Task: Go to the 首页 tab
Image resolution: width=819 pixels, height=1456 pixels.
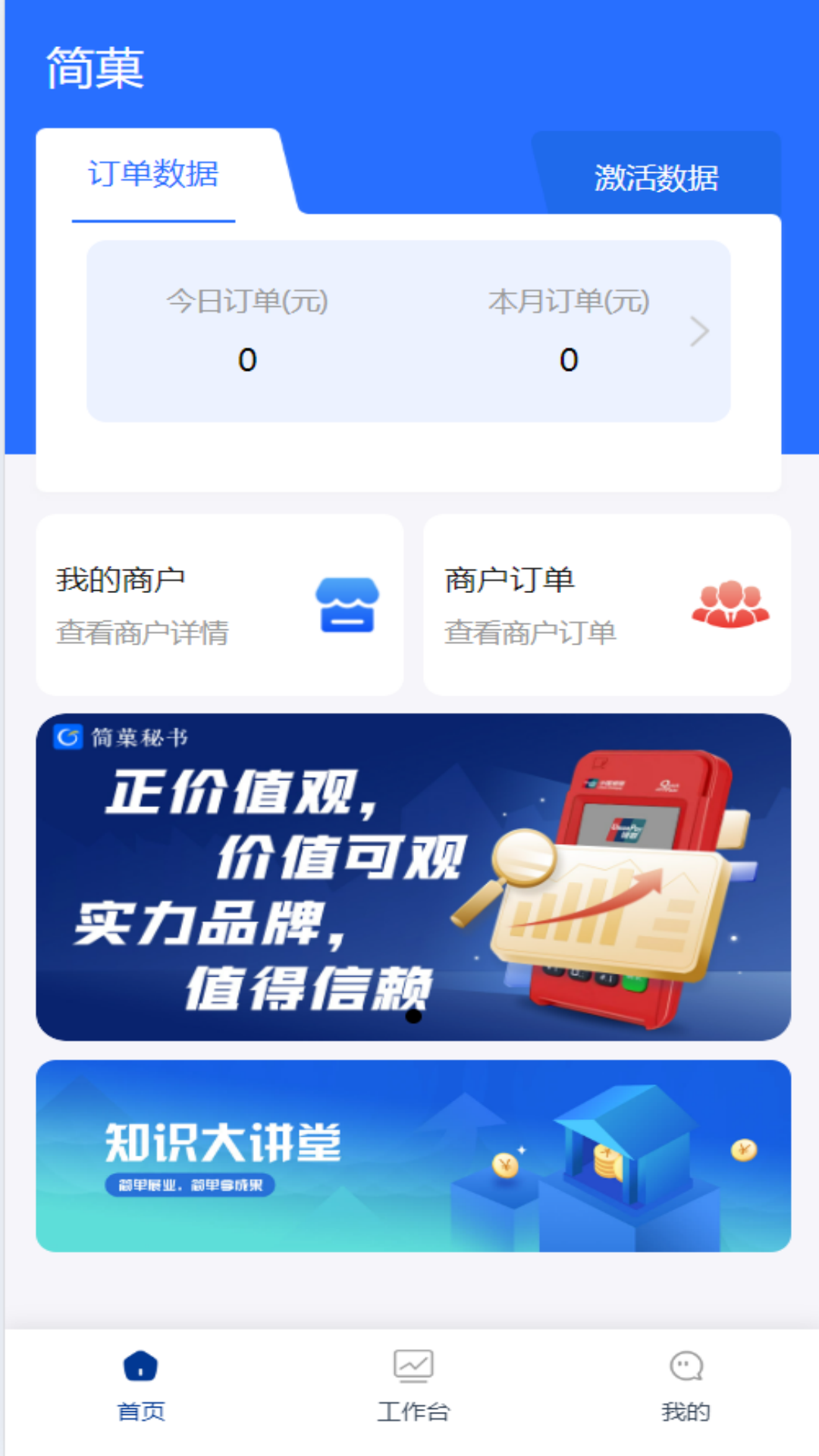Action: (x=141, y=1385)
